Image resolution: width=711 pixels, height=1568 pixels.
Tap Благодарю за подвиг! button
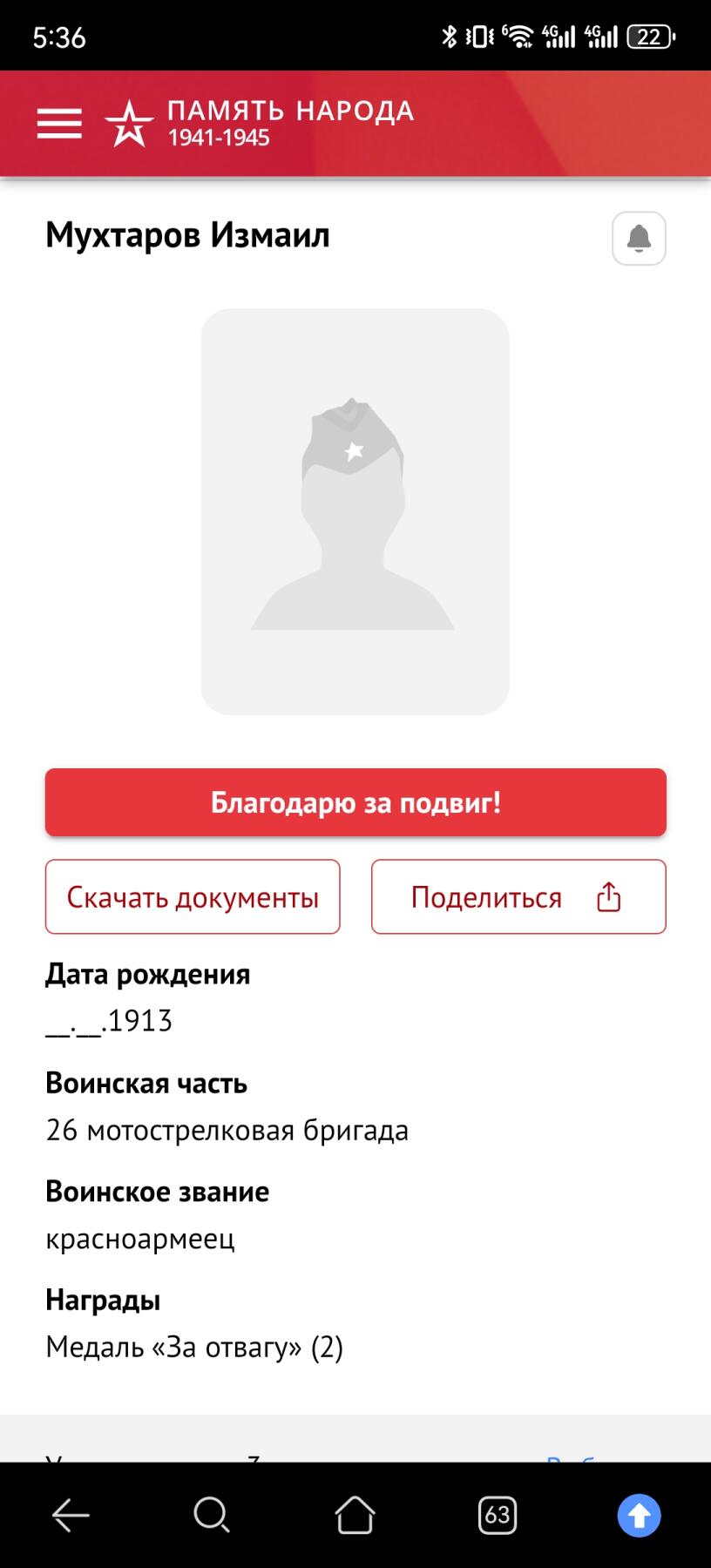pos(355,802)
